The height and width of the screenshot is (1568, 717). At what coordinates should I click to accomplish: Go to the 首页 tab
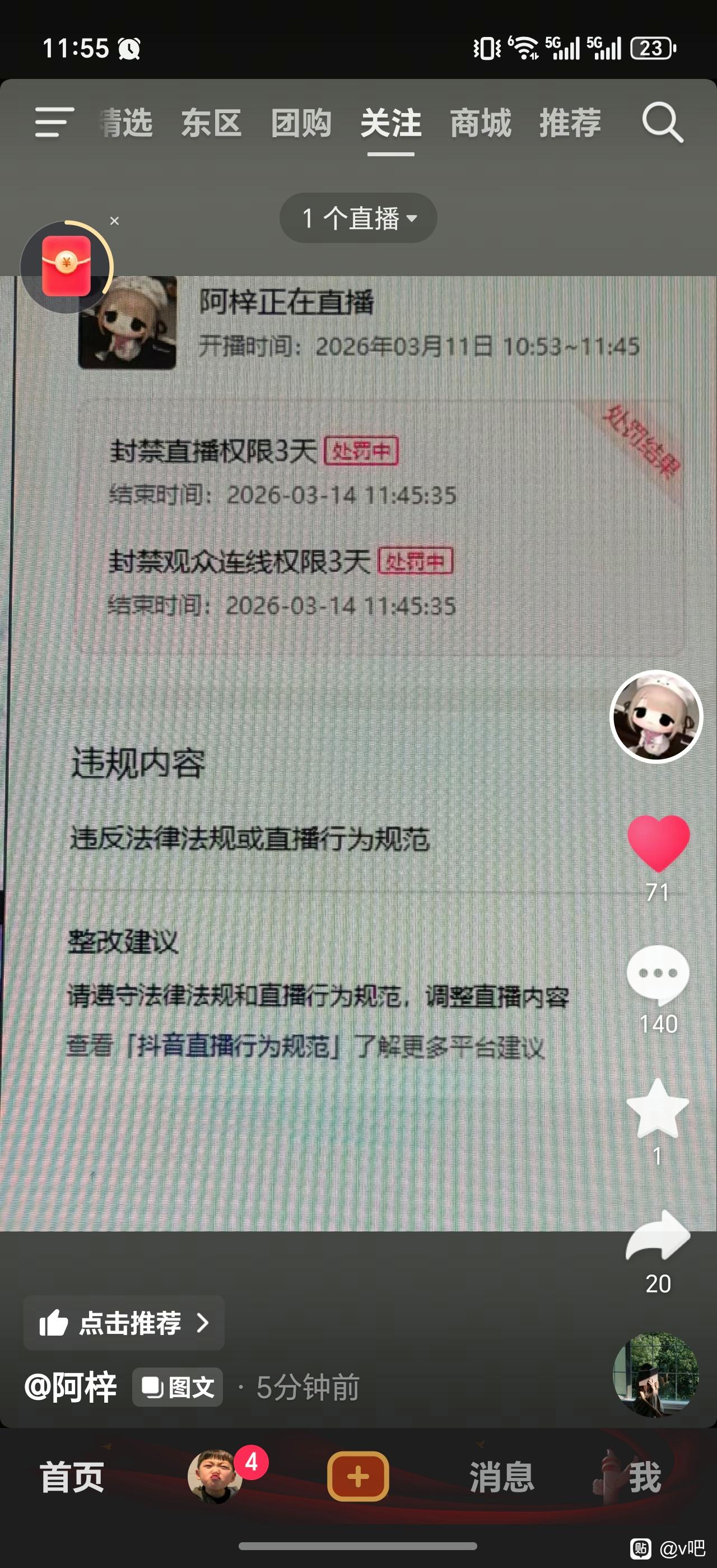pyautogui.click(x=72, y=1477)
